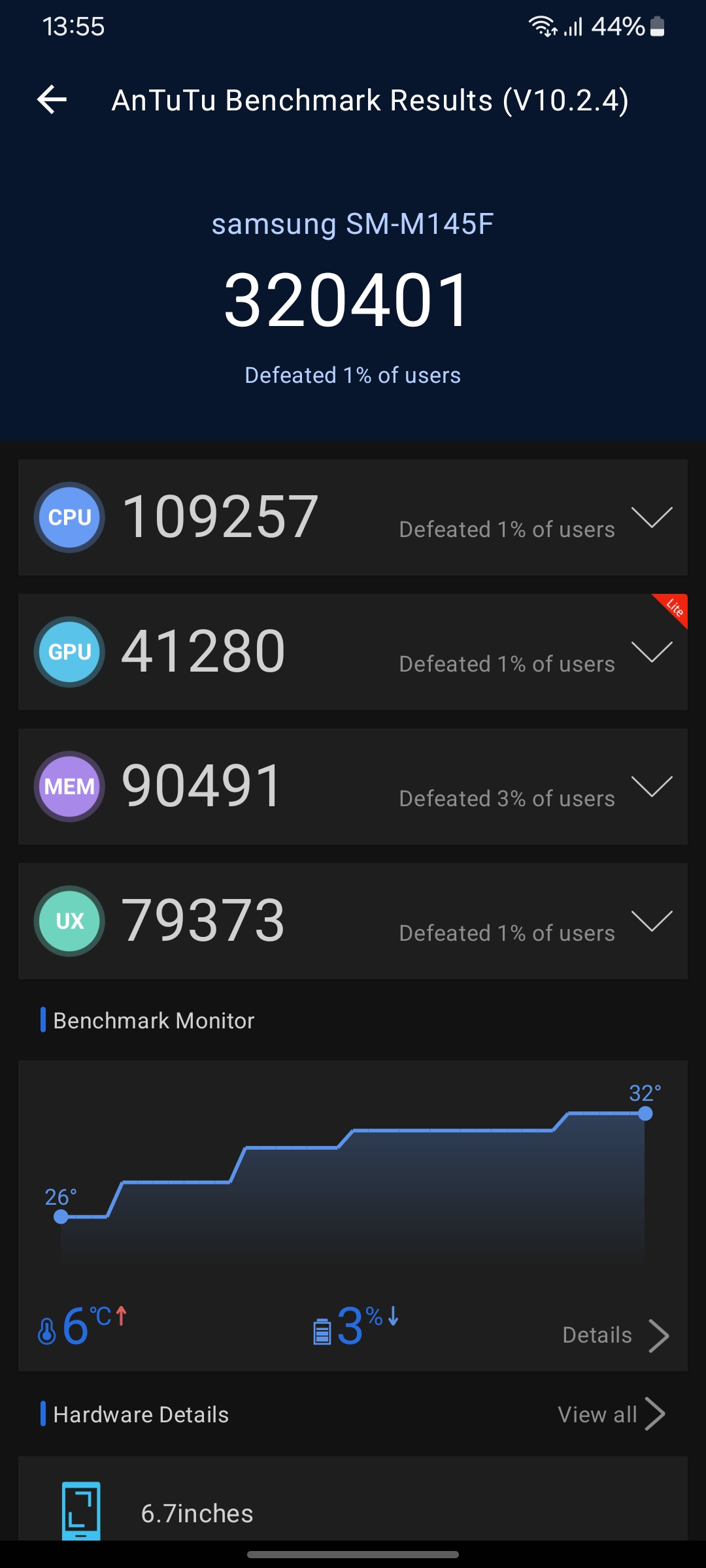Expand the MEM score breakdown
Image resolution: width=706 pixels, height=1568 pixels.
[652, 786]
